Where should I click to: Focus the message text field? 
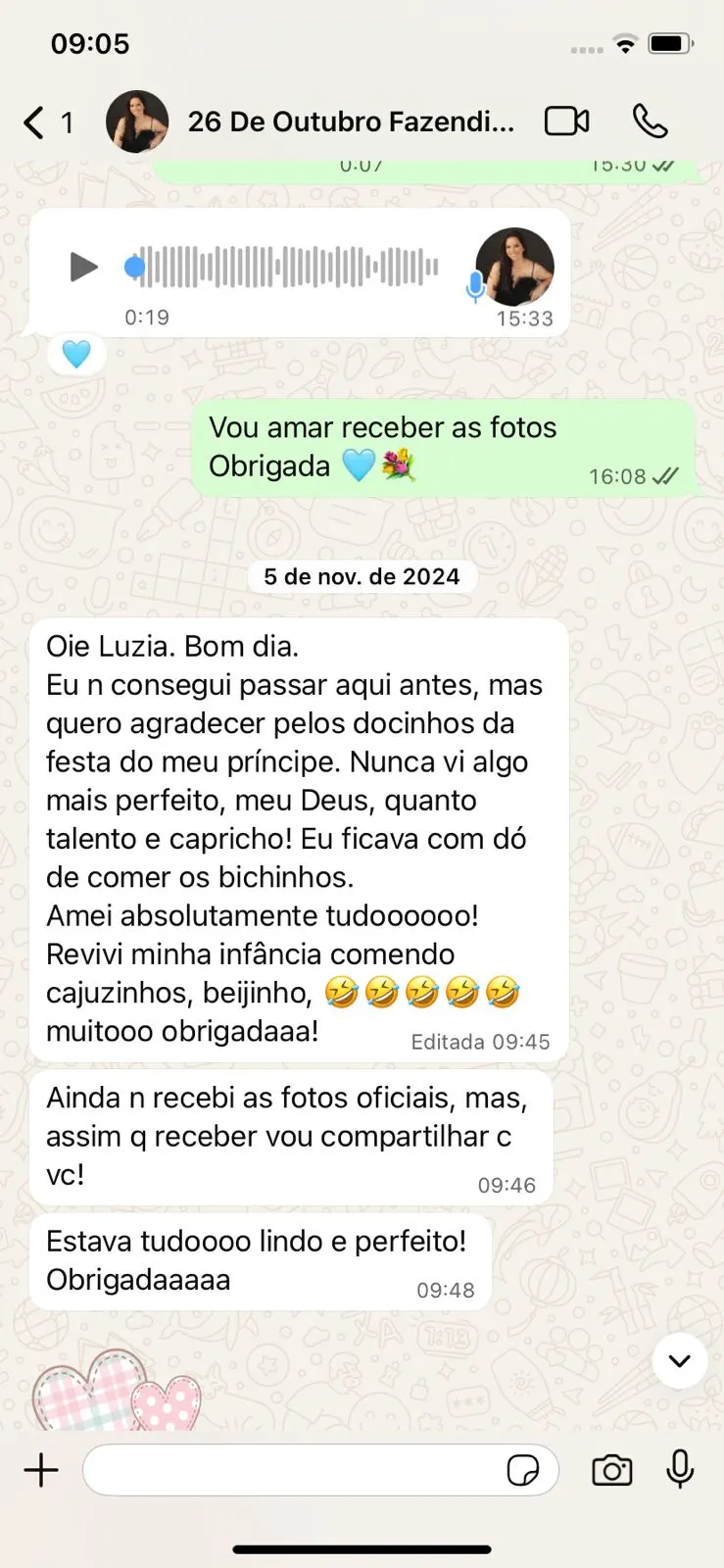click(x=294, y=1470)
